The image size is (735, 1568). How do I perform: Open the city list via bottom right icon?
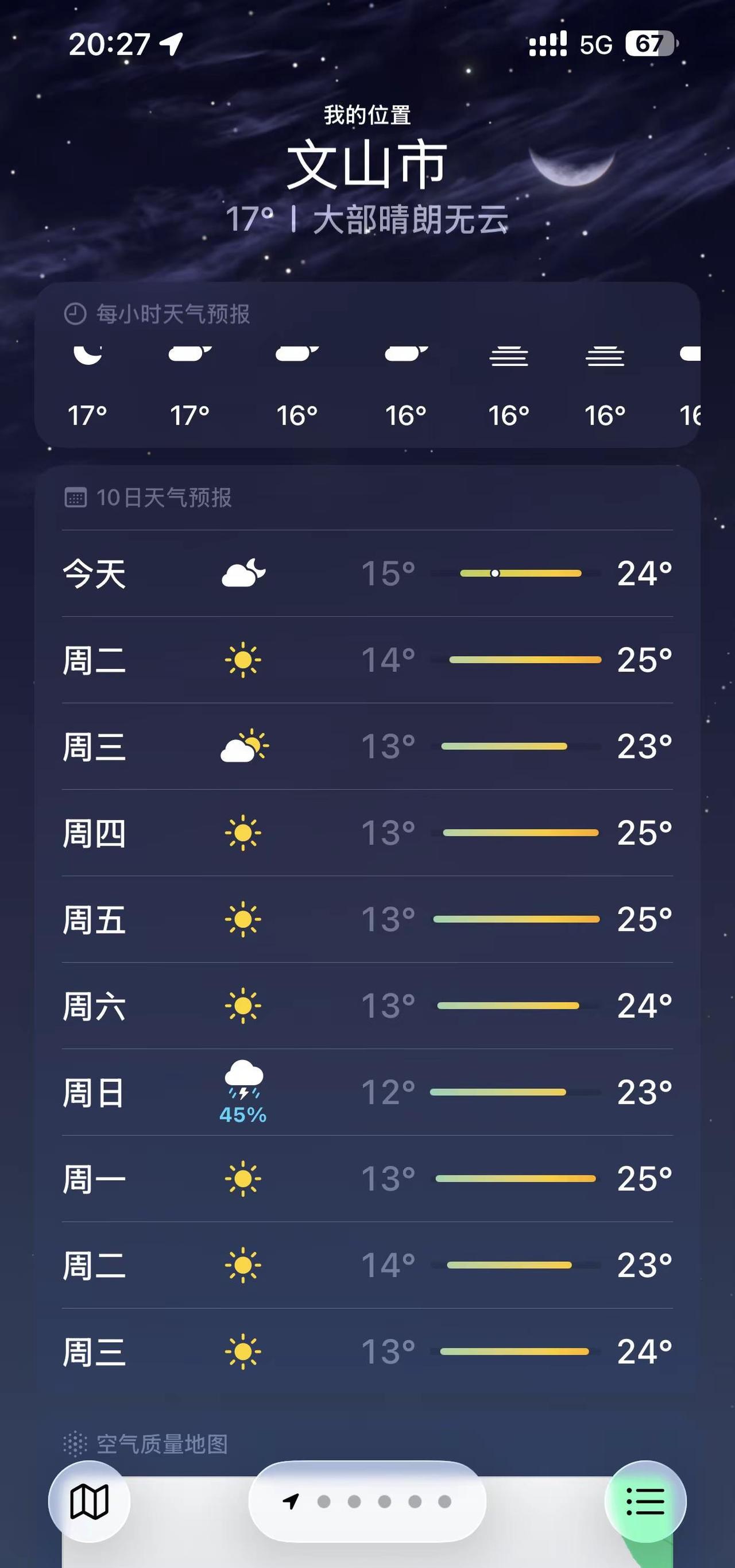[645, 1501]
